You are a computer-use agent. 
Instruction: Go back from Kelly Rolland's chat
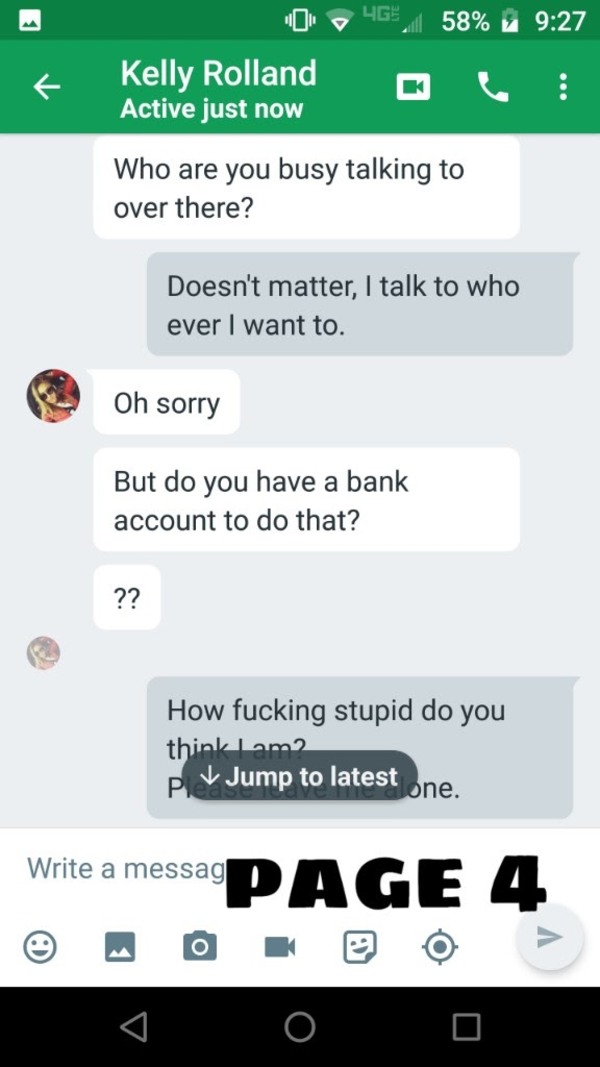click(47, 88)
